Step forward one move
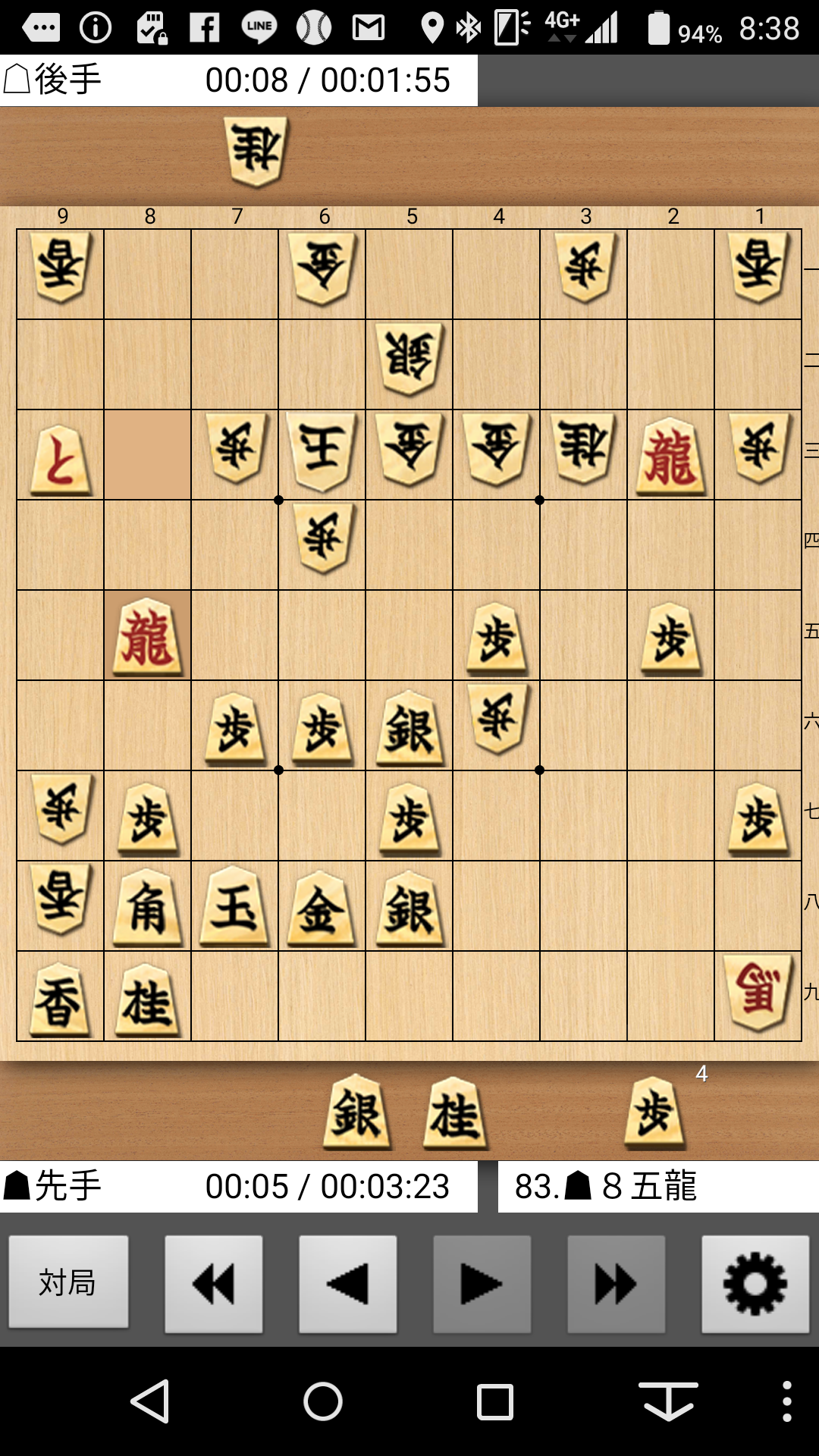 tap(482, 1284)
